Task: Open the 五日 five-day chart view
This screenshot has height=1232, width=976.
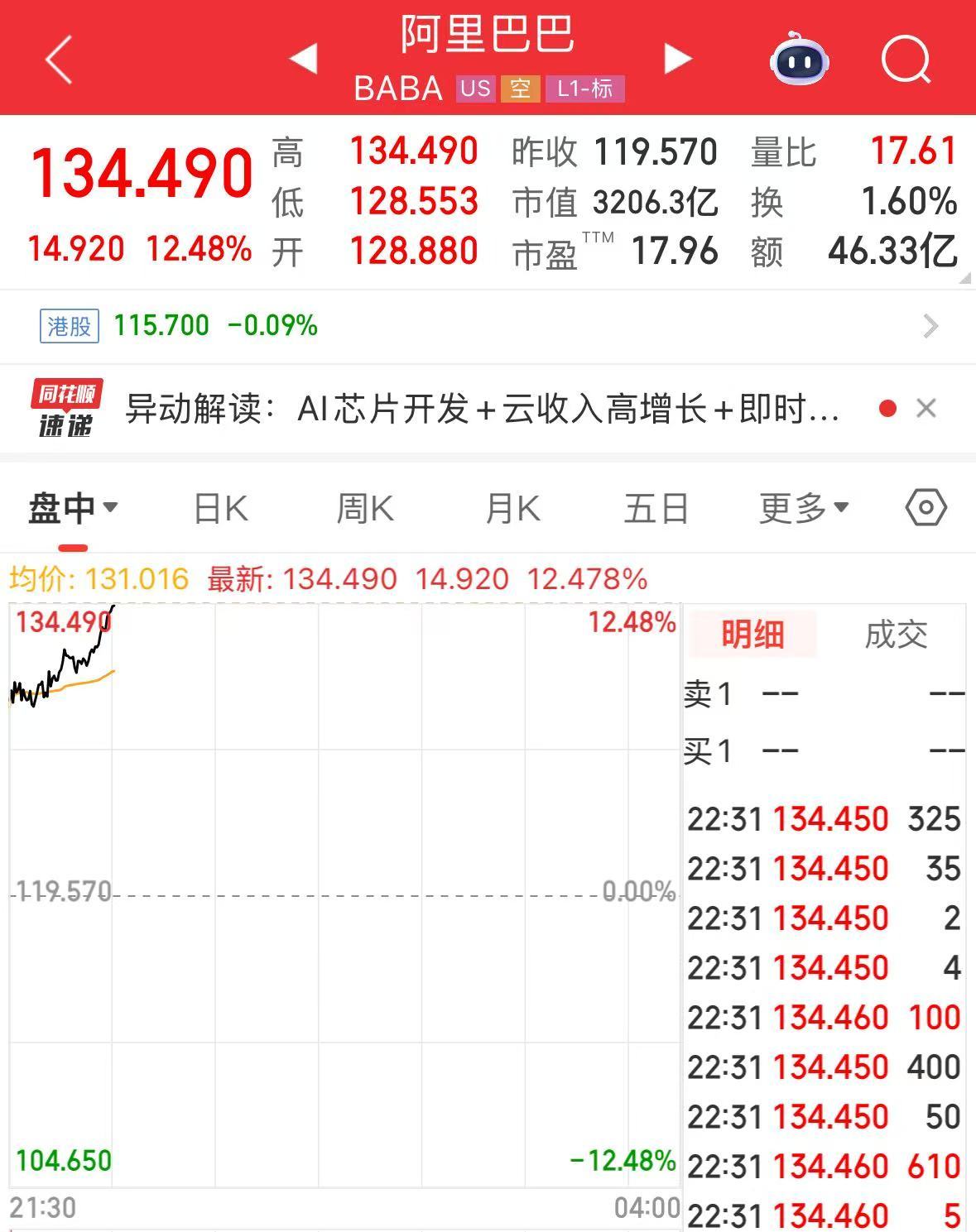Action: (x=655, y=508)
